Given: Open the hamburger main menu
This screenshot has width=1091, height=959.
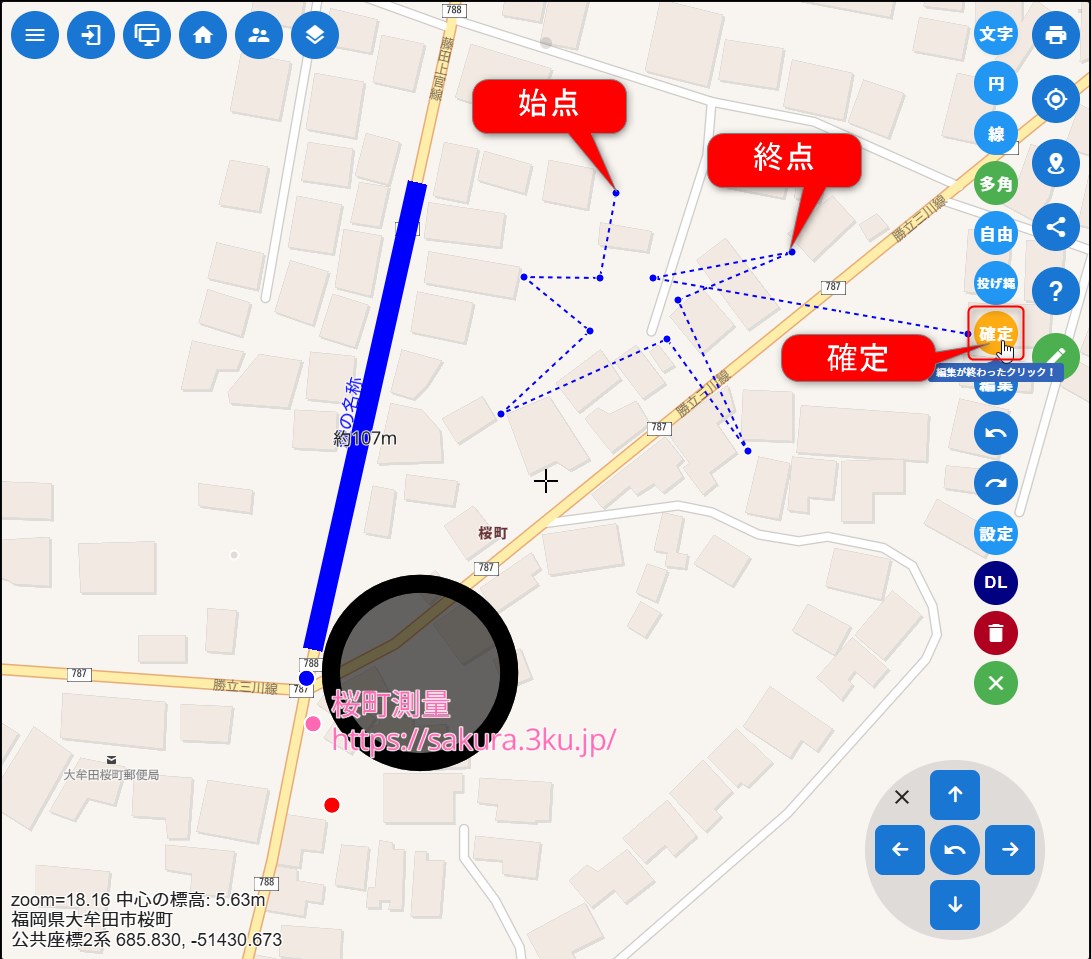Looking at the screenshot, I should 35,36.
